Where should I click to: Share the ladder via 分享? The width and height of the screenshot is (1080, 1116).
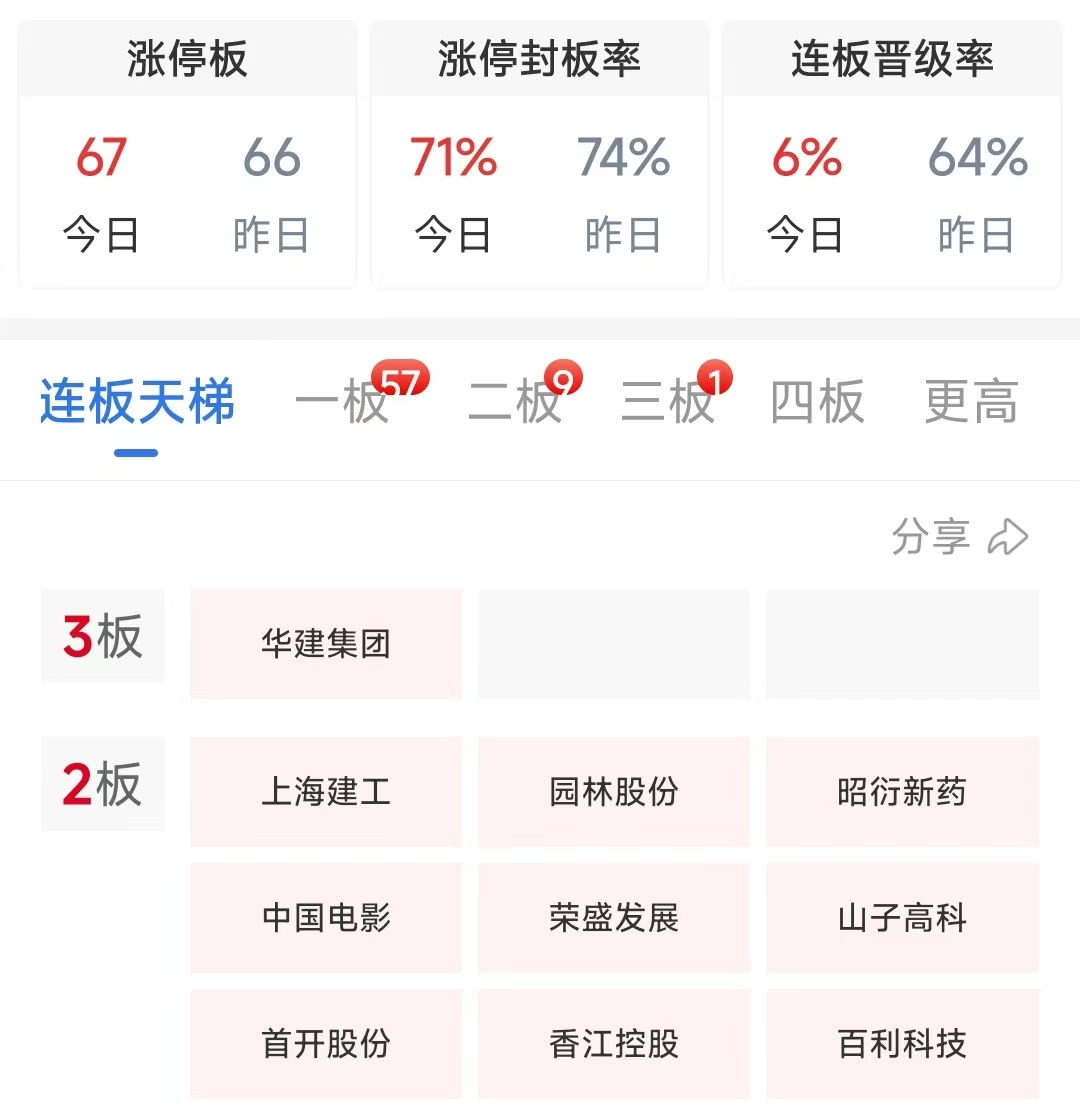(959, 537)
